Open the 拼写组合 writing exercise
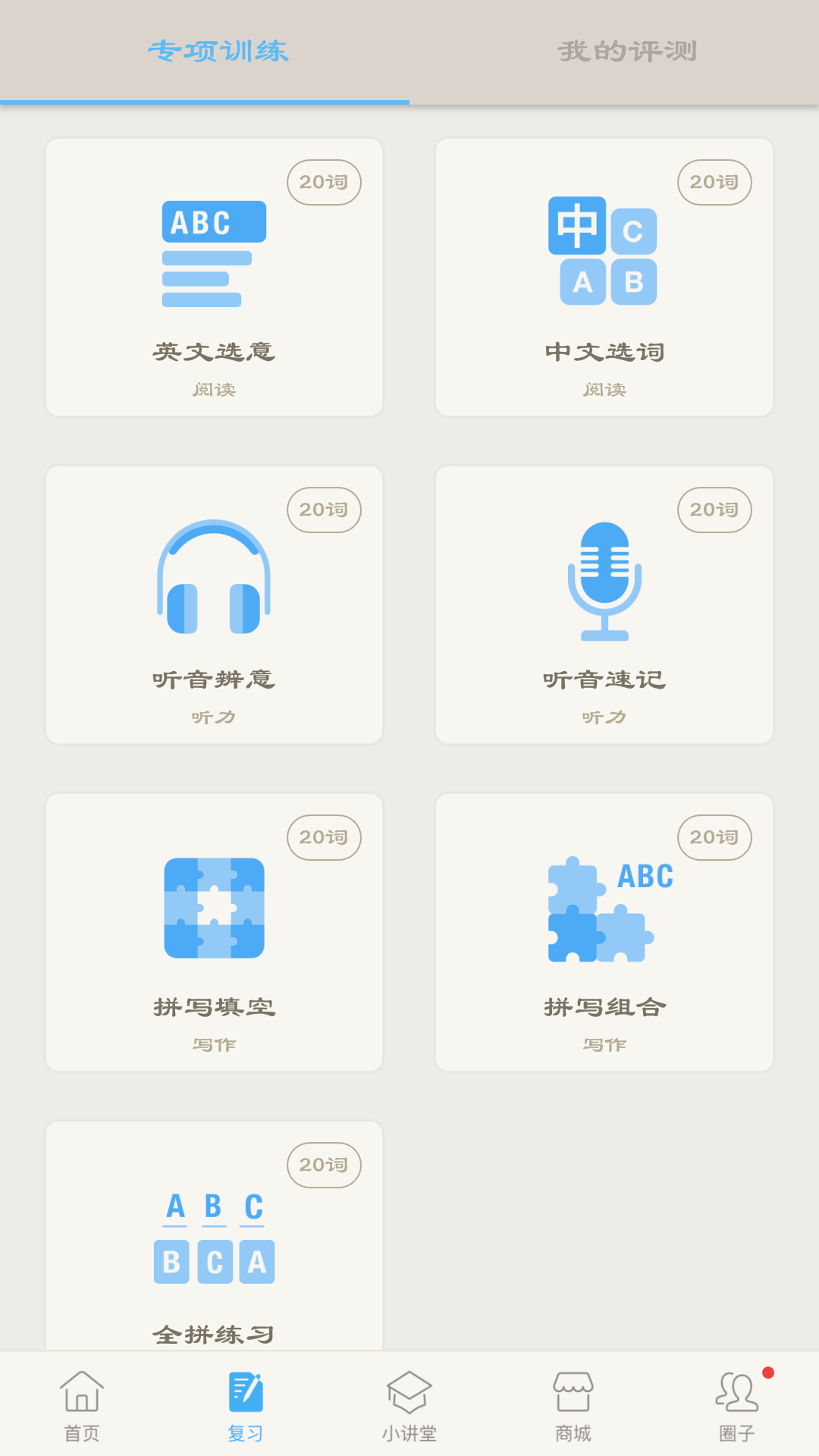The height and width of the screenshot is (1456, 819). point(604,932)
